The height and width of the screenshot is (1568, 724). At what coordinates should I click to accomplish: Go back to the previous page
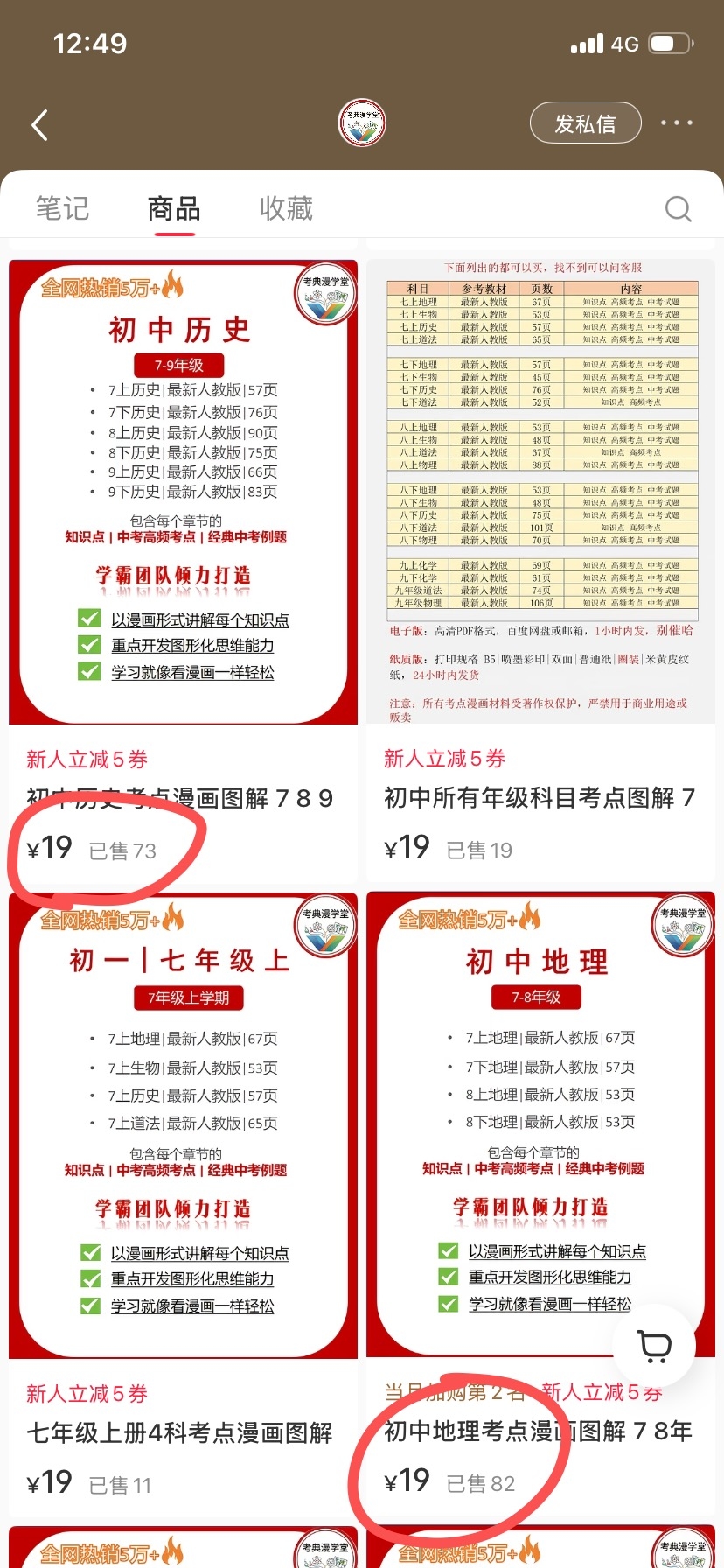[39, 125]
